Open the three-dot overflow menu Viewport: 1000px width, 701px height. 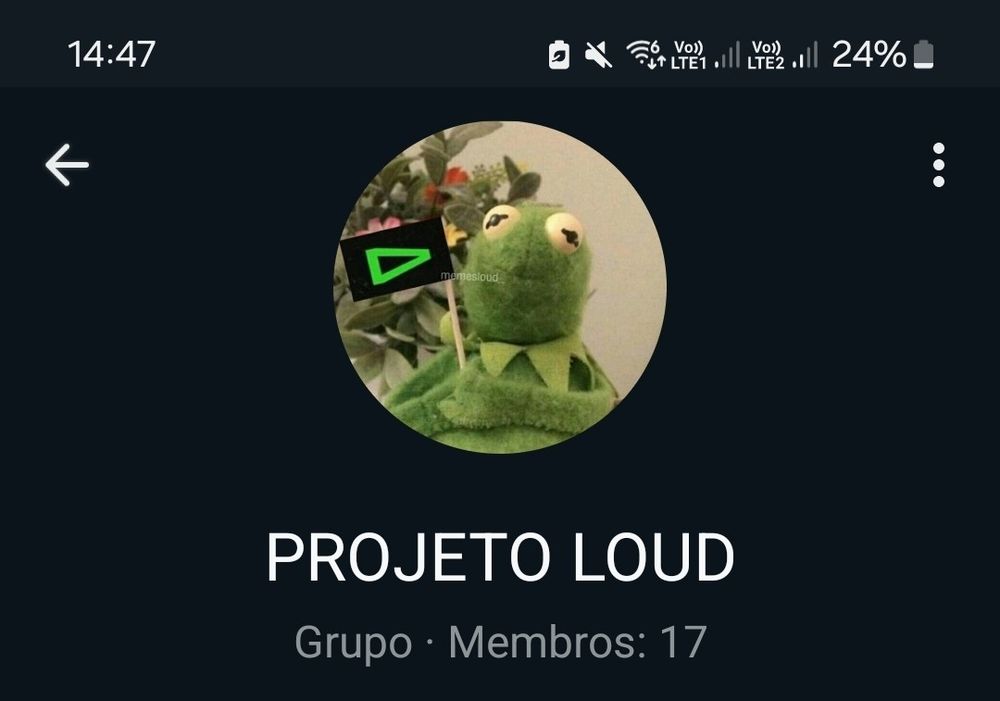coord(938,165)
